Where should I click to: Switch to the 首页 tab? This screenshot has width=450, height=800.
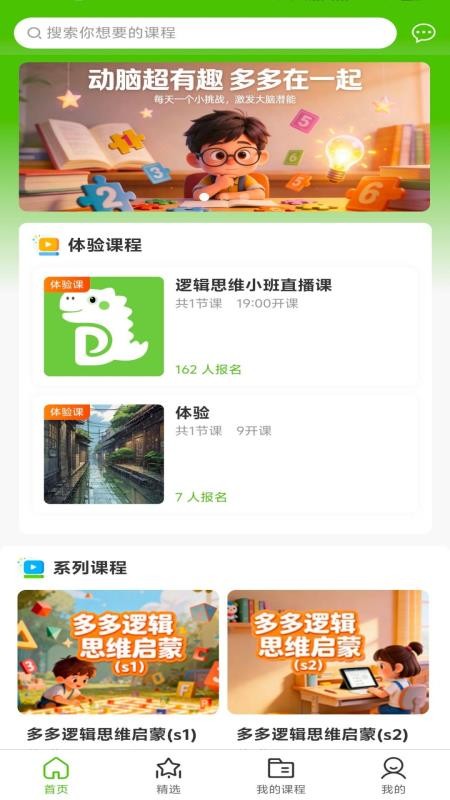point(56,776)
